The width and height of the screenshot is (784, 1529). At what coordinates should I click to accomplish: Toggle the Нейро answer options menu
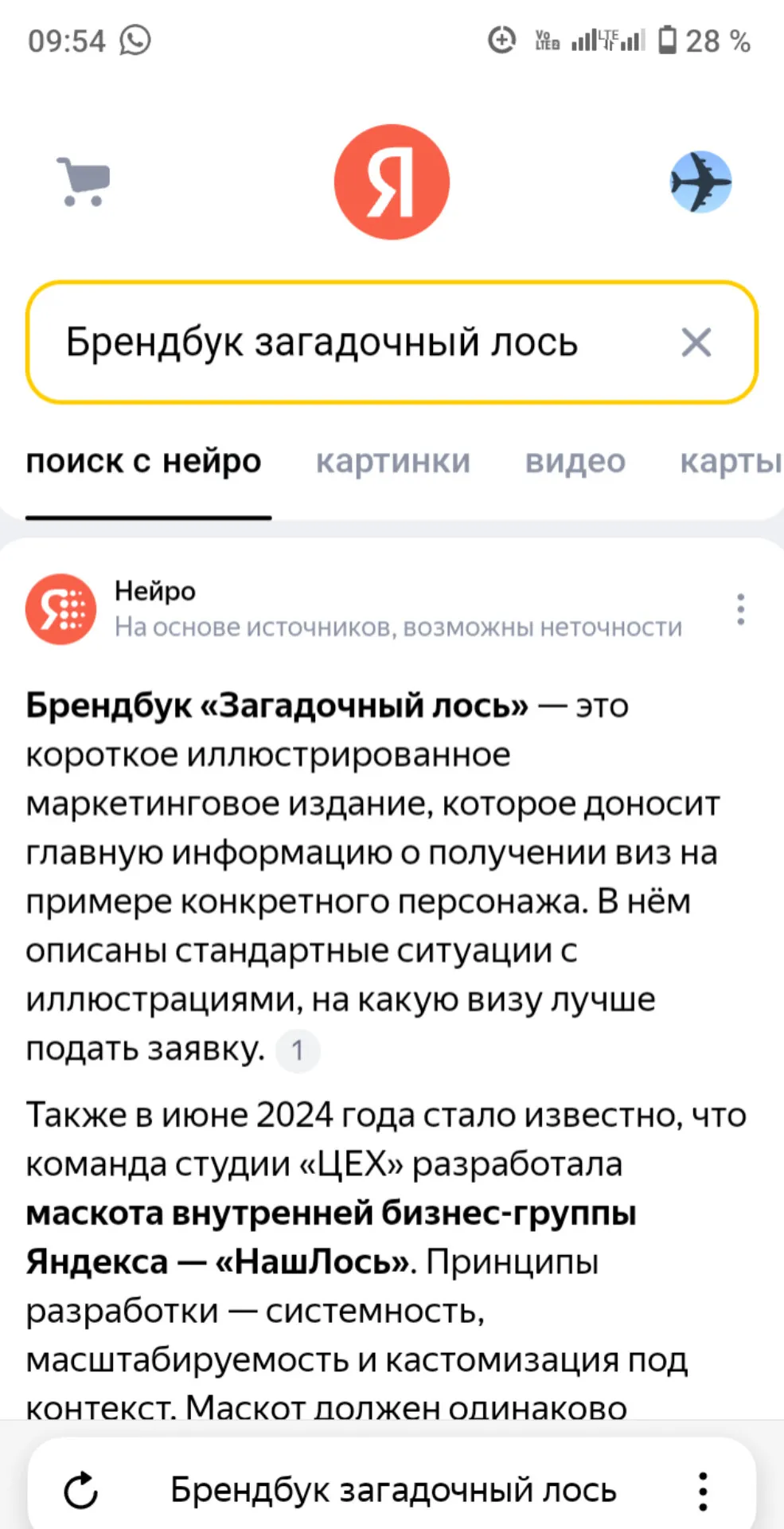[x=740, y=608]
